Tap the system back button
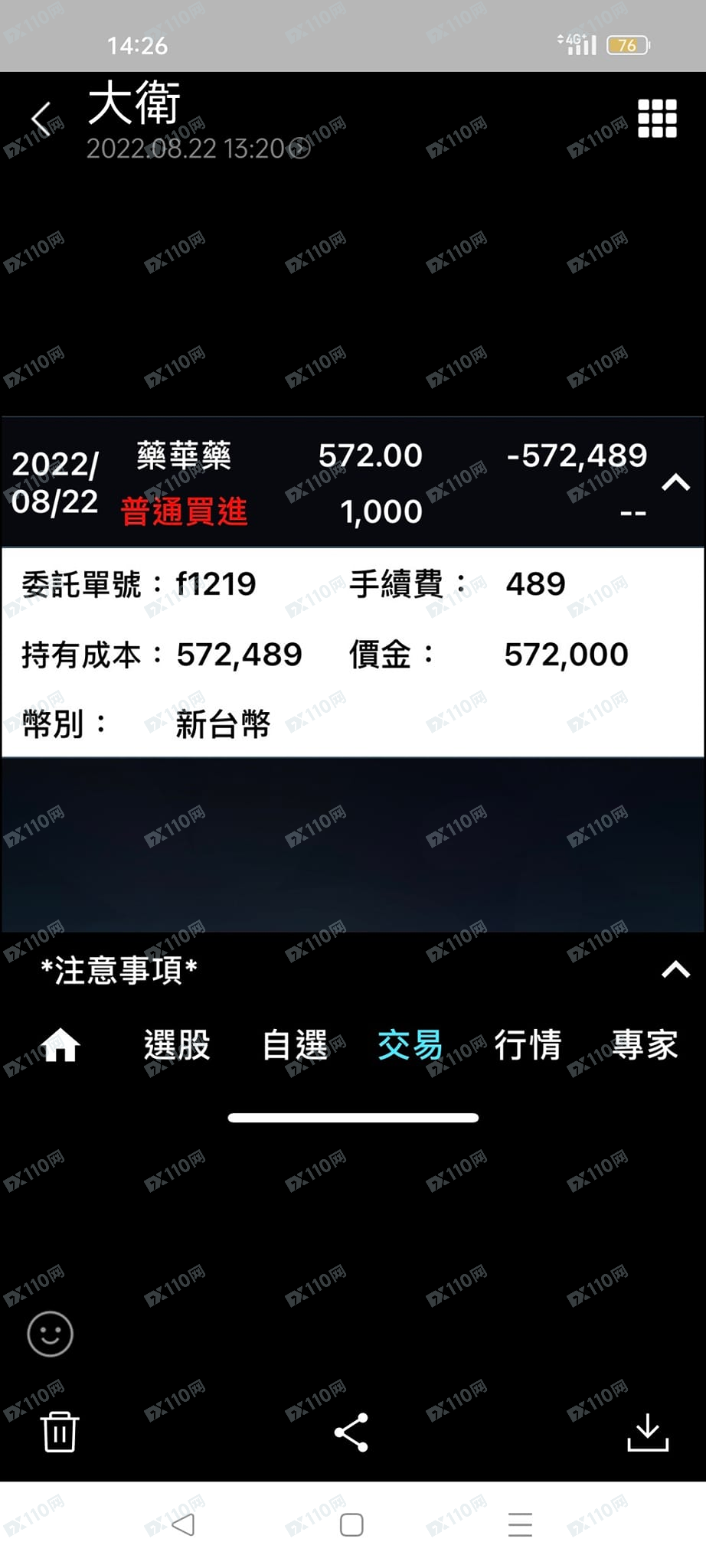 click(x=183, y=1524)
